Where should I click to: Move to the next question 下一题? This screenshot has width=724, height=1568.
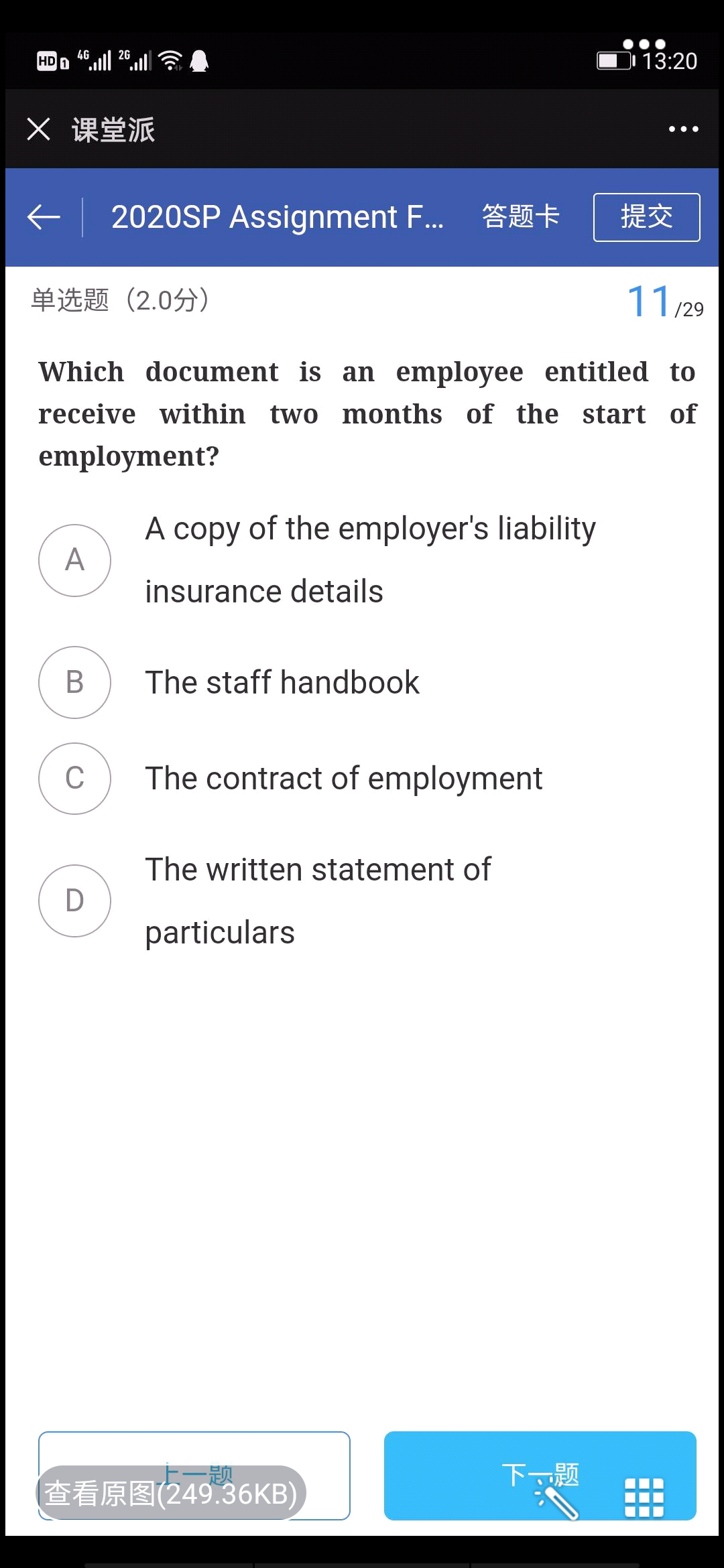(x=540, y=1476)
